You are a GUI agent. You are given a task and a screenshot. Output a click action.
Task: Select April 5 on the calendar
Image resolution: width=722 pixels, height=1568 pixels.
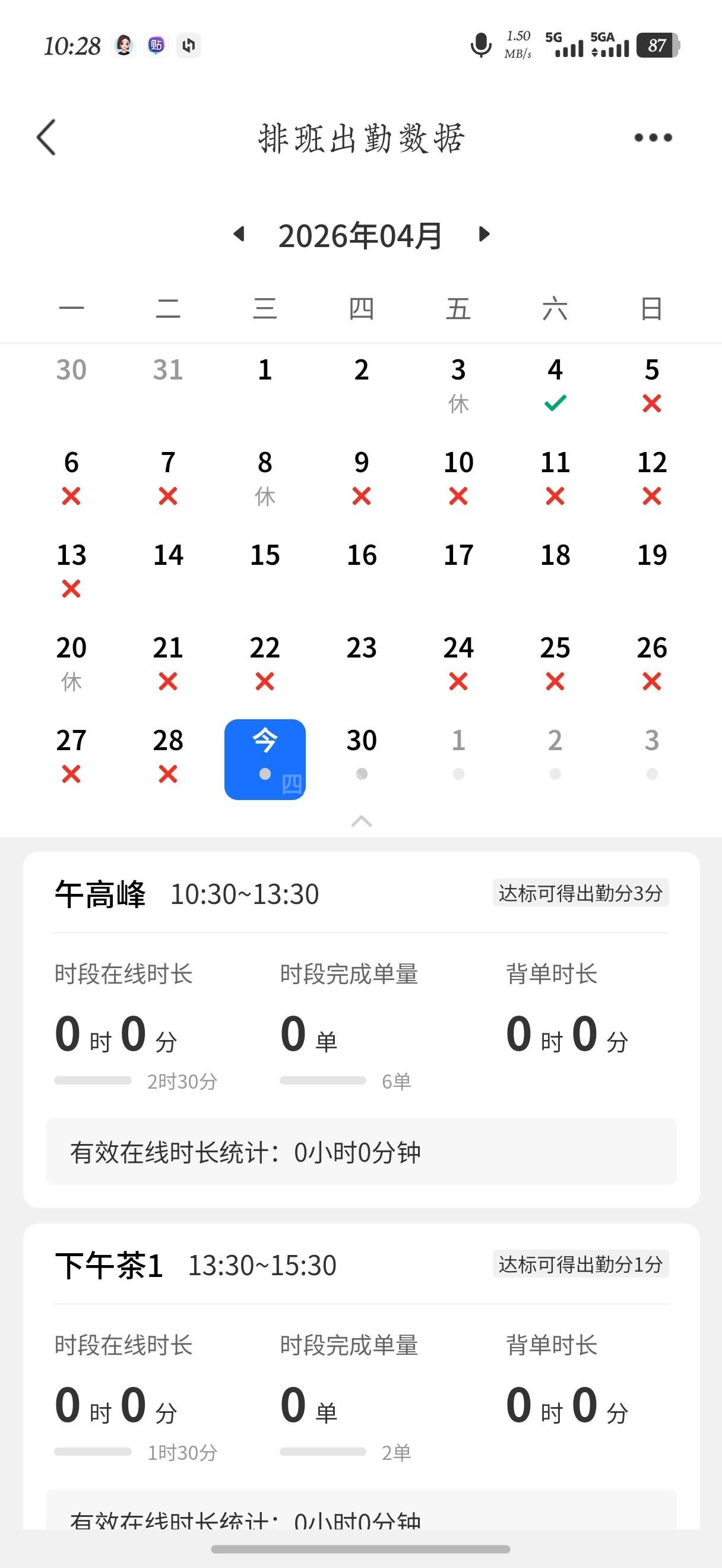(x=651, y=384)
